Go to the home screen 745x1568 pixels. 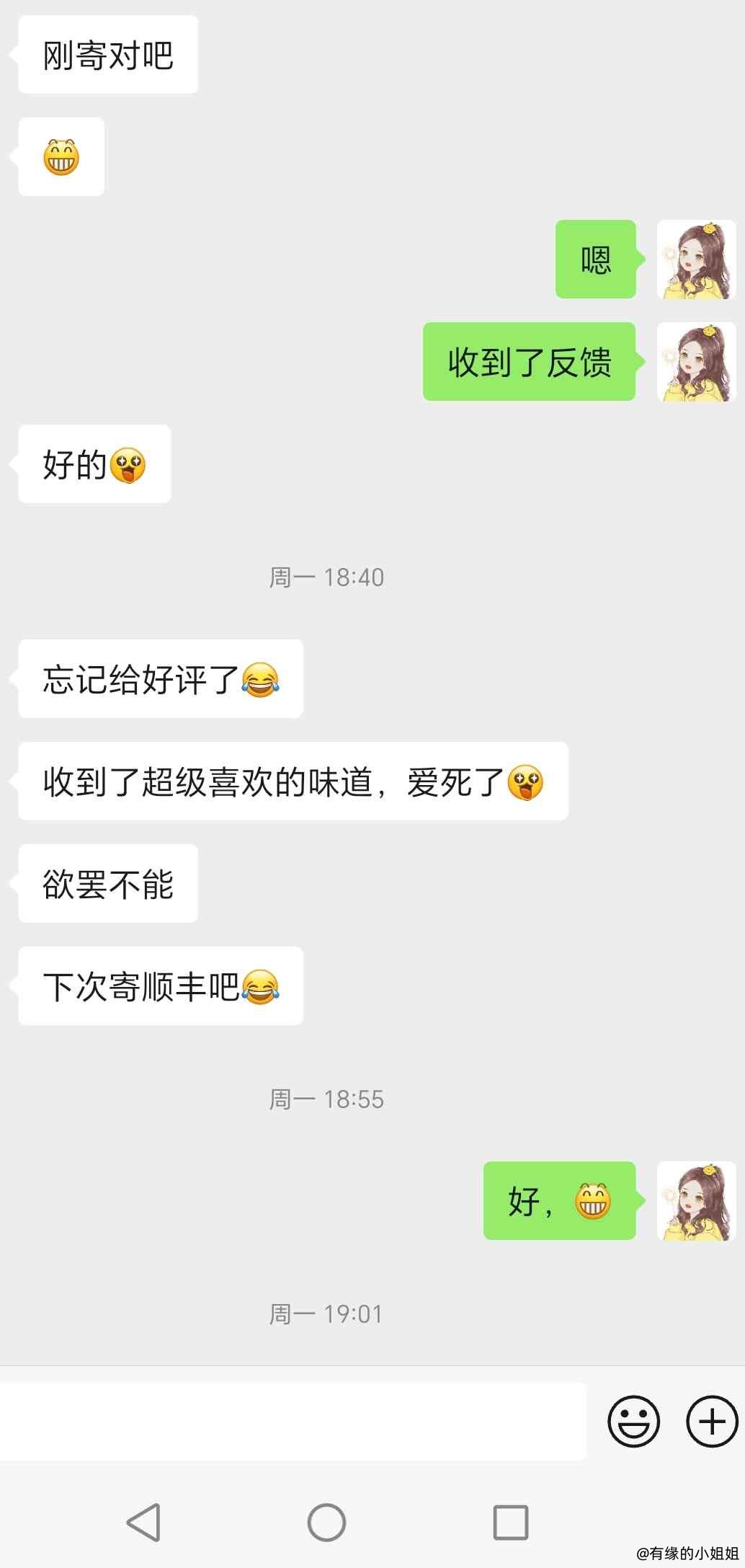(326, 1522)
